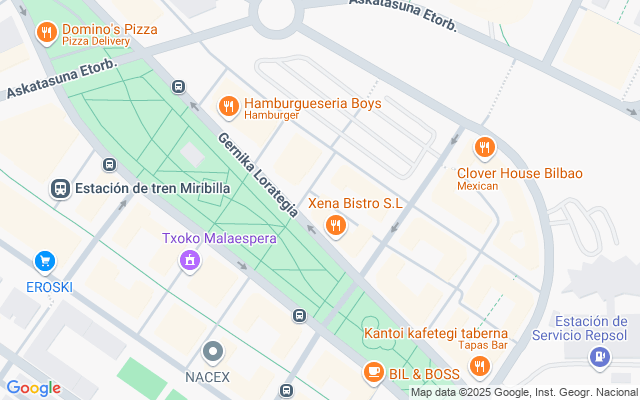Tap the EROSKI shopping pin
The height and width of the screenshot is (400, 640).
(x=44, y=262)
